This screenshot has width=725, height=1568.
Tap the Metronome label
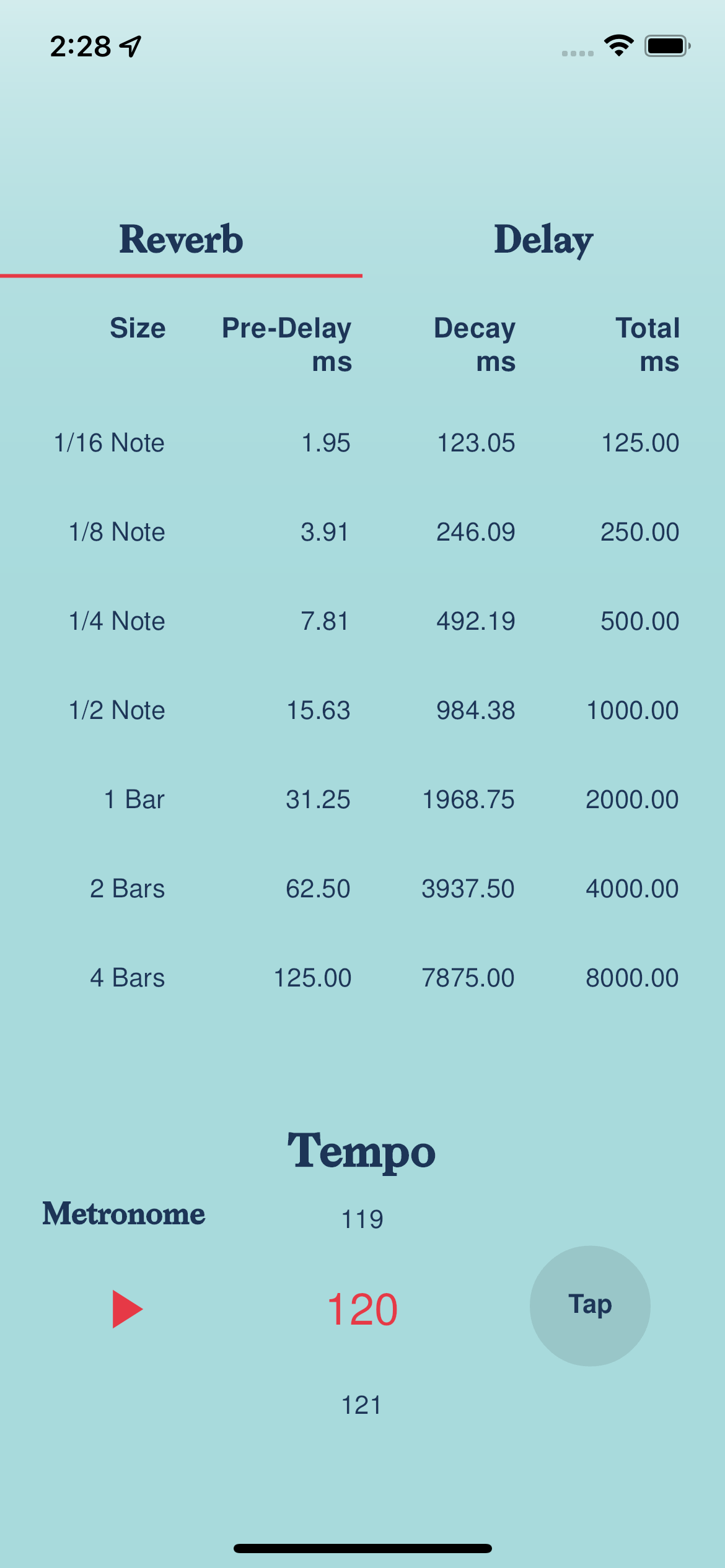point(122,1213)
